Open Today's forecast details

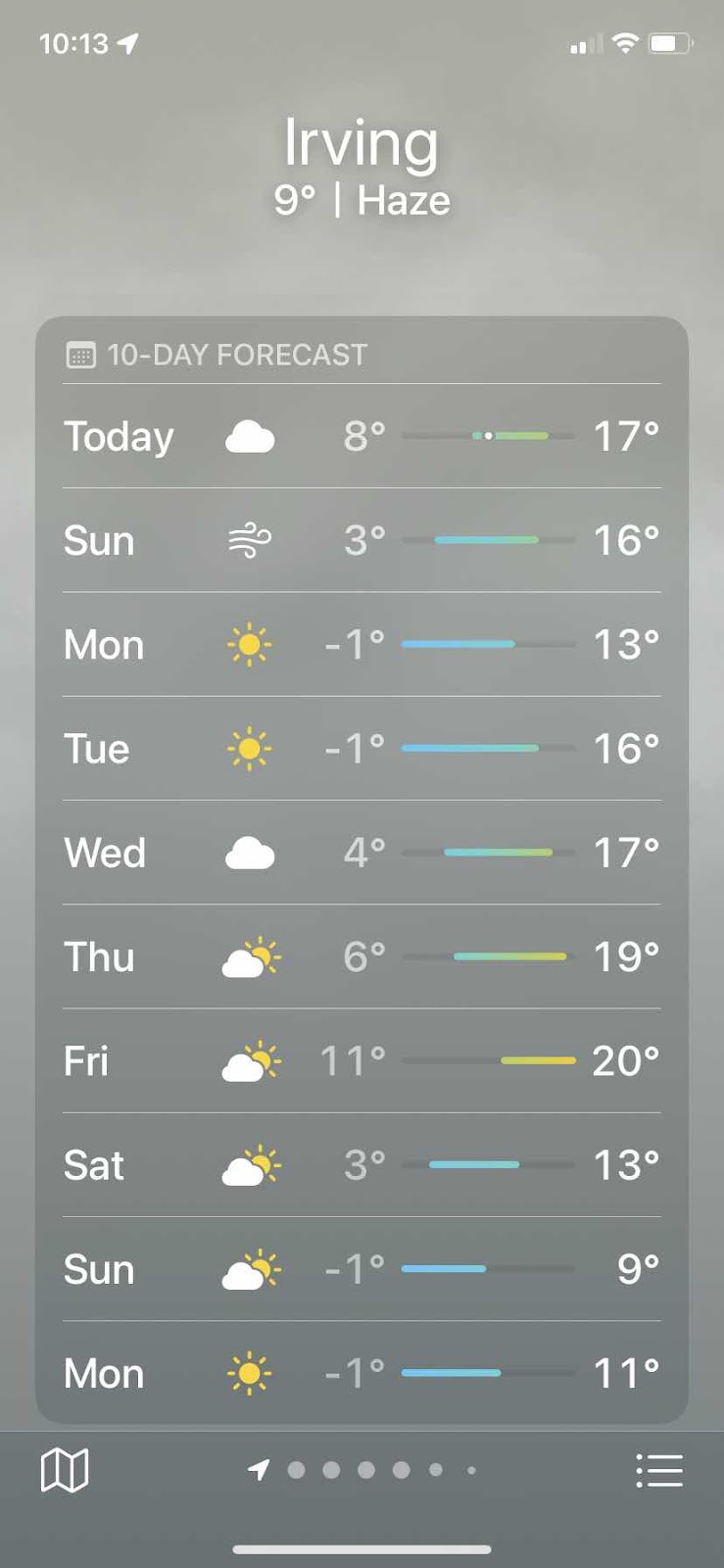(362, 436)
